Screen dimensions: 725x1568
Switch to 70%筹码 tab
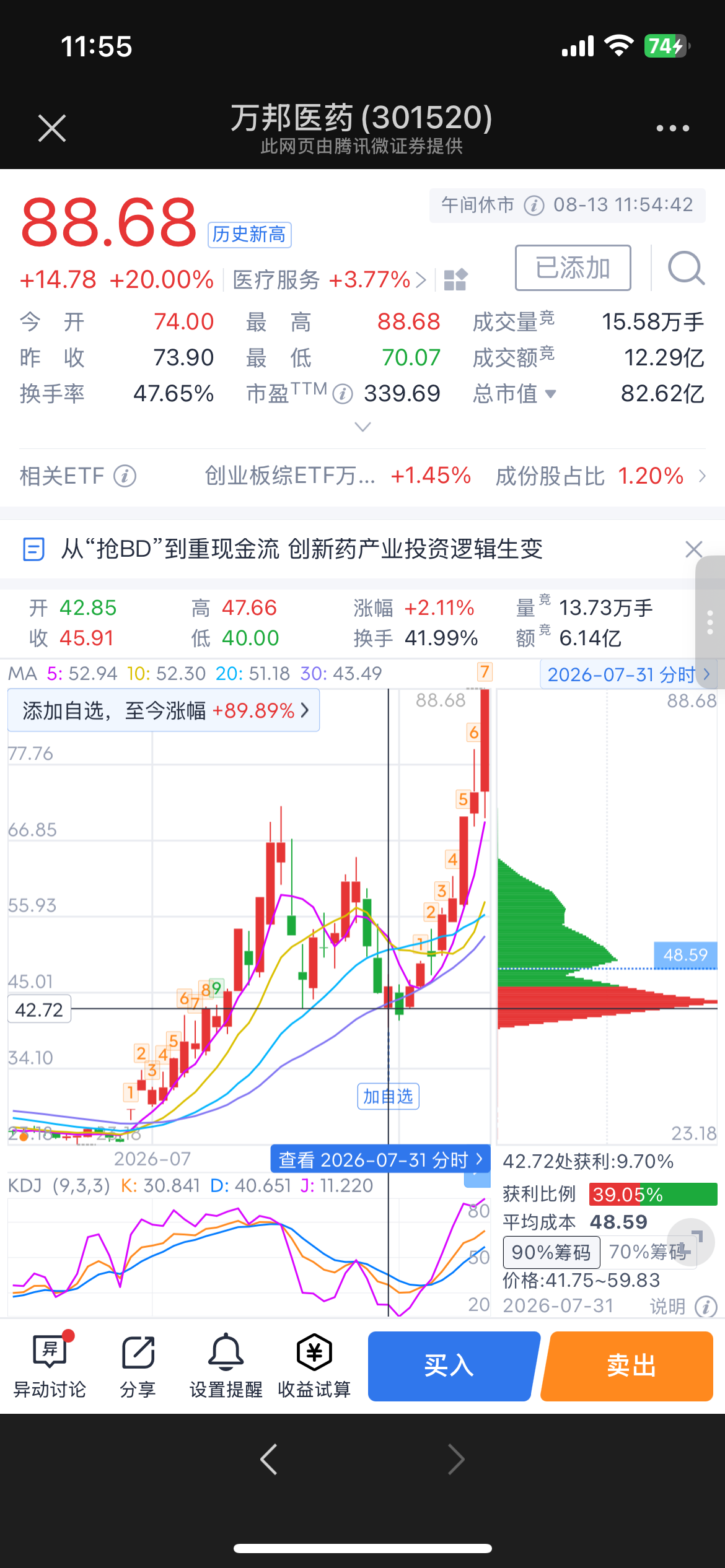coord(649,1252)
